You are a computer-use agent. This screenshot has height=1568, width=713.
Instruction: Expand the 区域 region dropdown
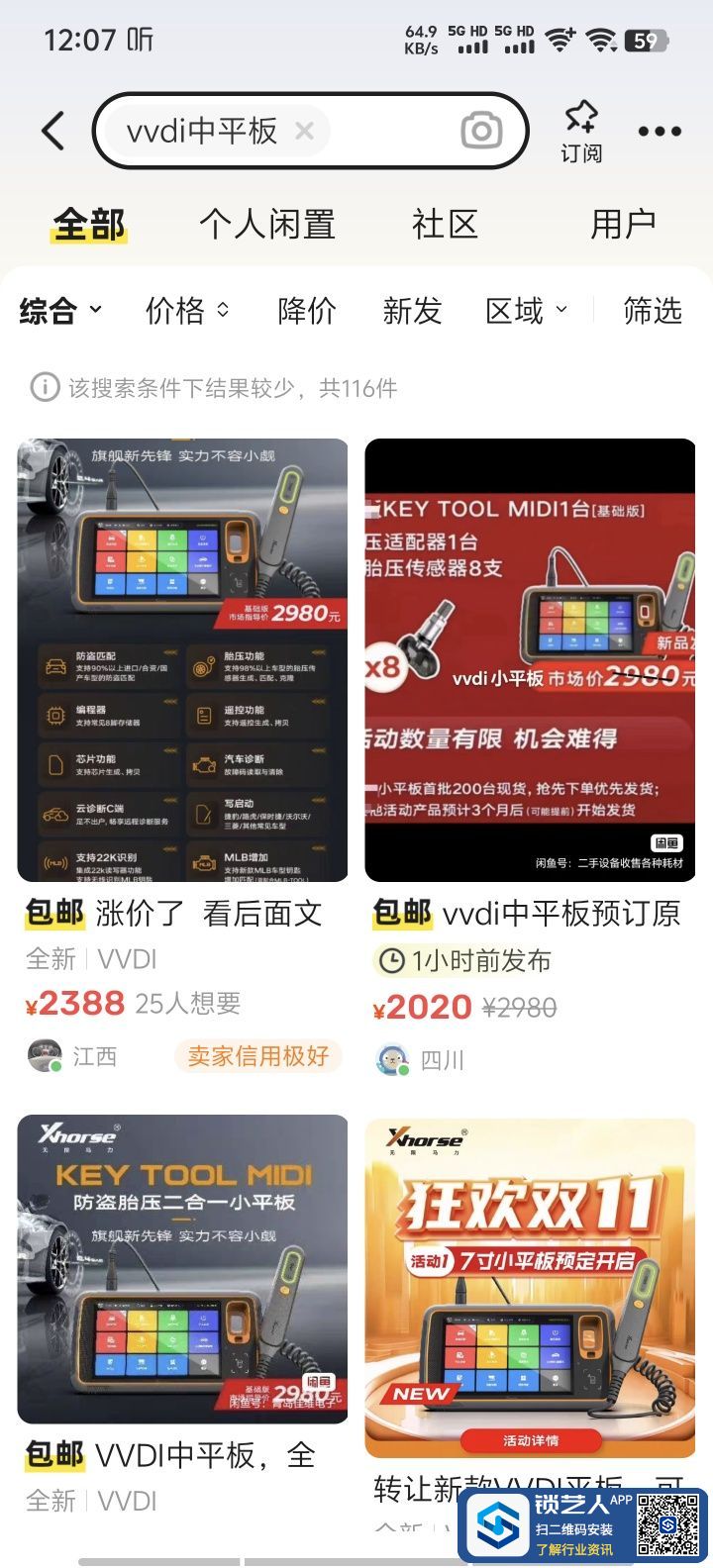(526, 311)
